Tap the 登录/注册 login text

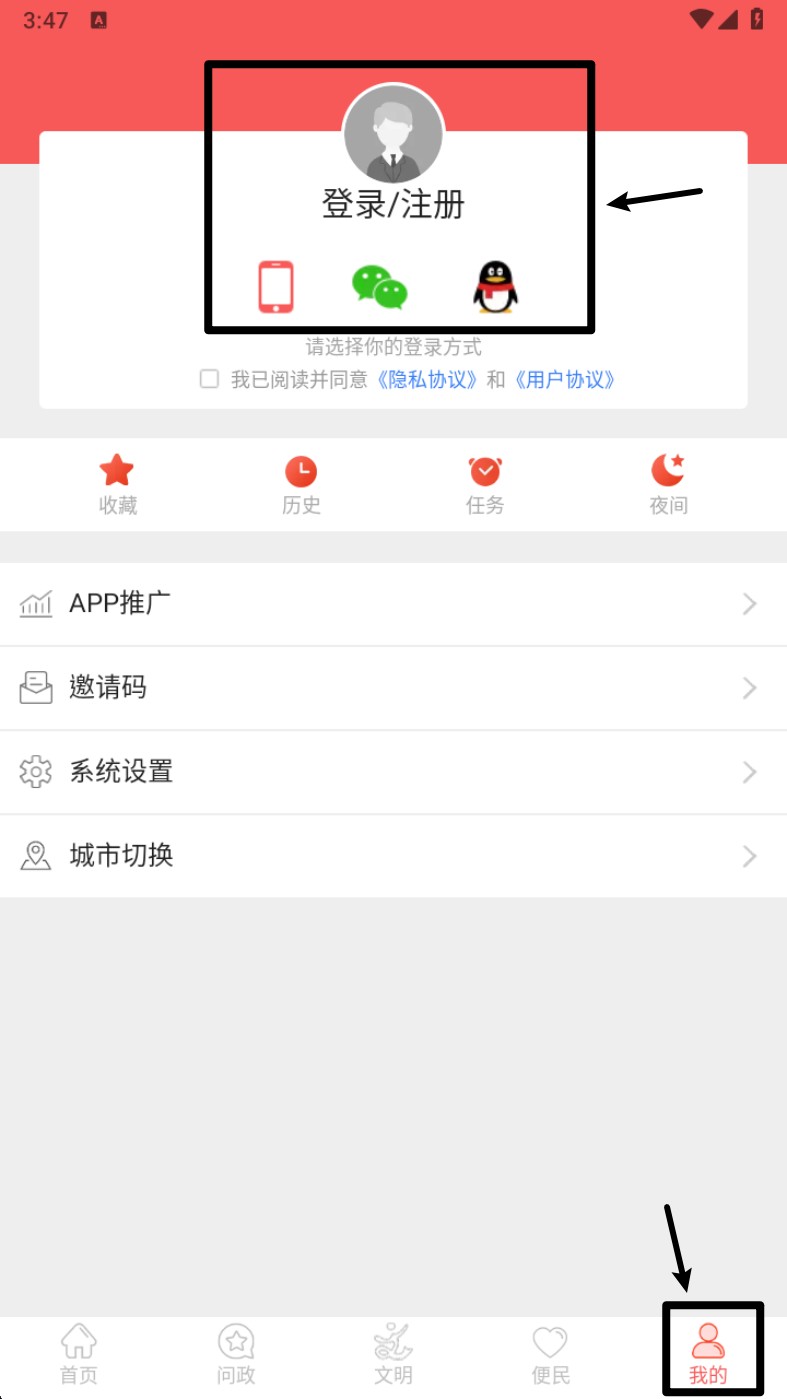pyautogui.click(x=393, y=204)
